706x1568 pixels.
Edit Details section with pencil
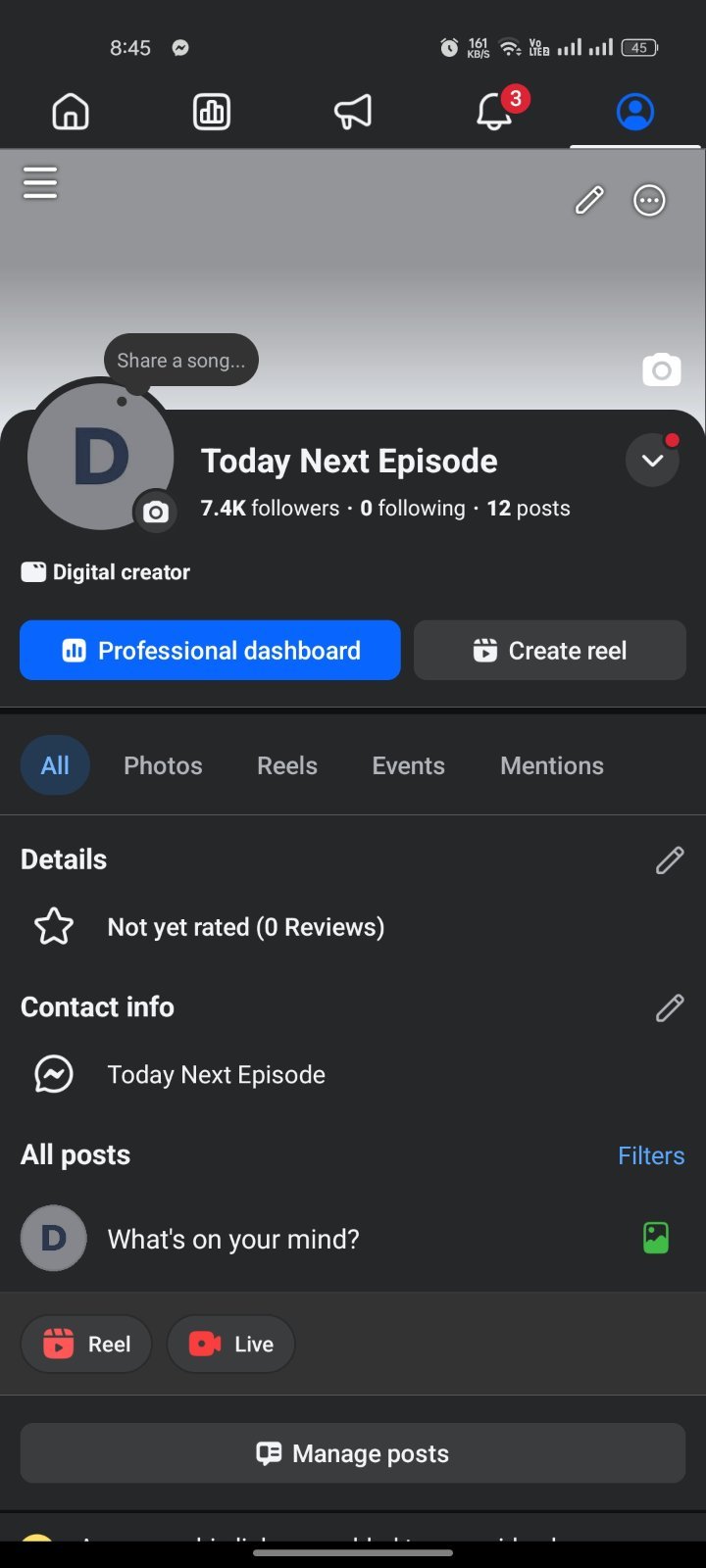click(x=670, y=860)
